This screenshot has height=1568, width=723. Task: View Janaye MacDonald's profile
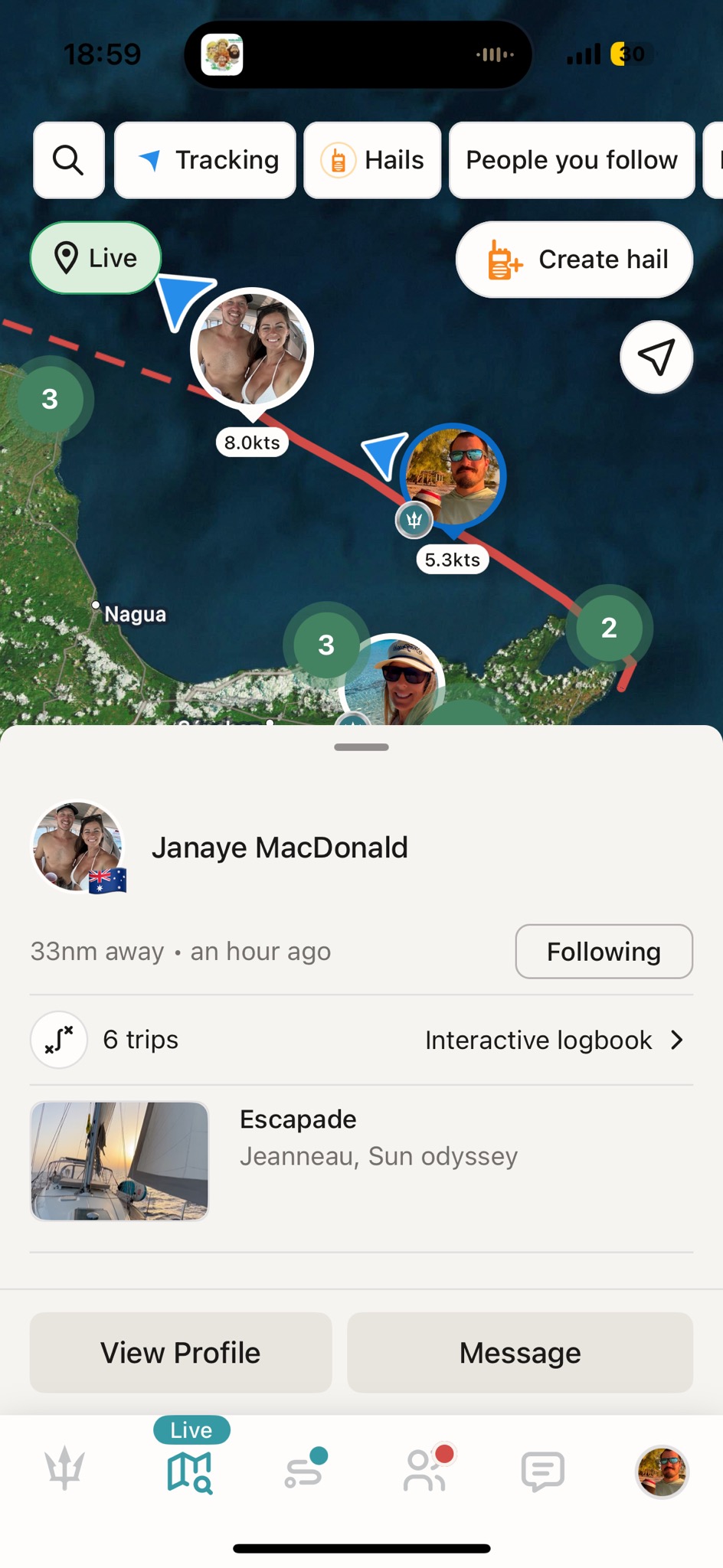point(181,1353)
